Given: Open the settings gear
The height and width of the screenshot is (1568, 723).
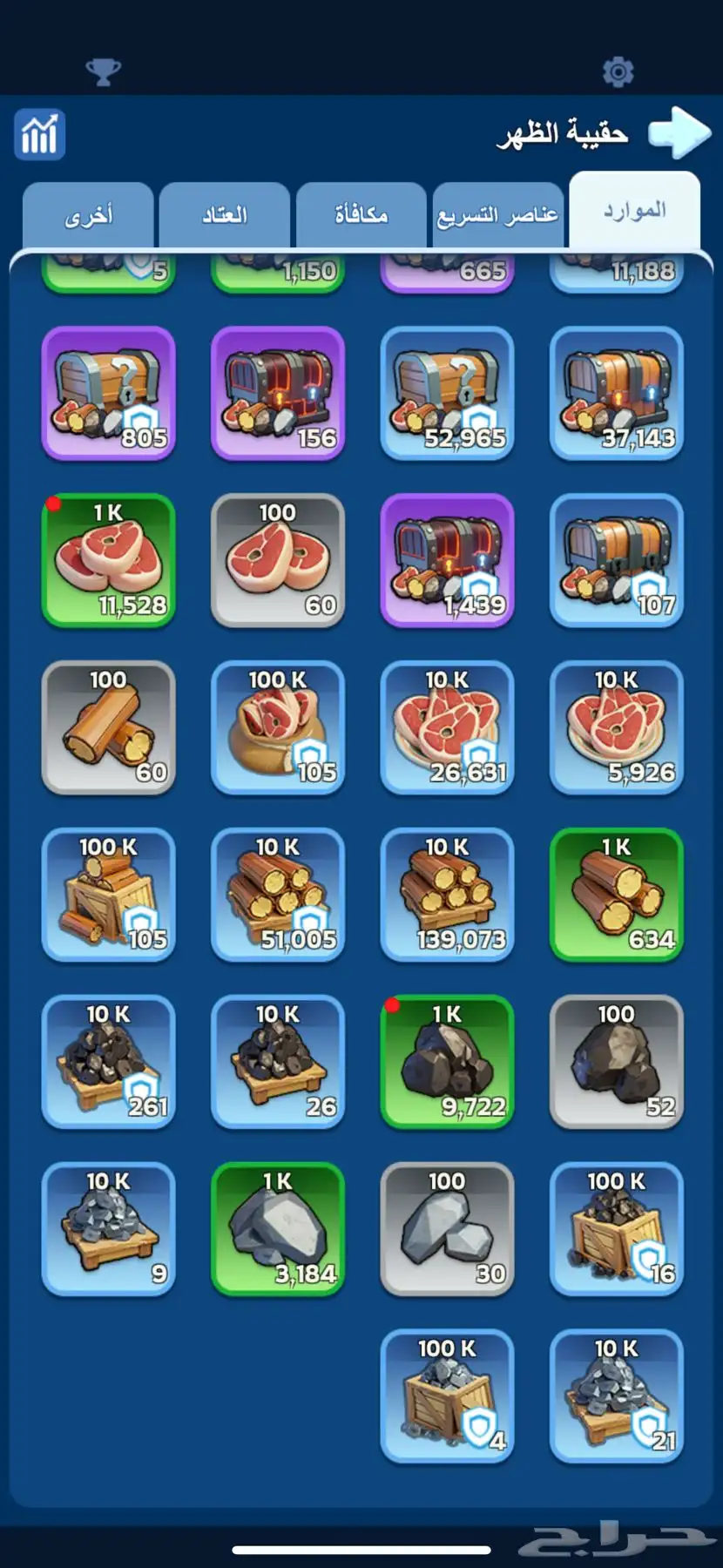Looking at the screenshot, I should tap(618, 71).
